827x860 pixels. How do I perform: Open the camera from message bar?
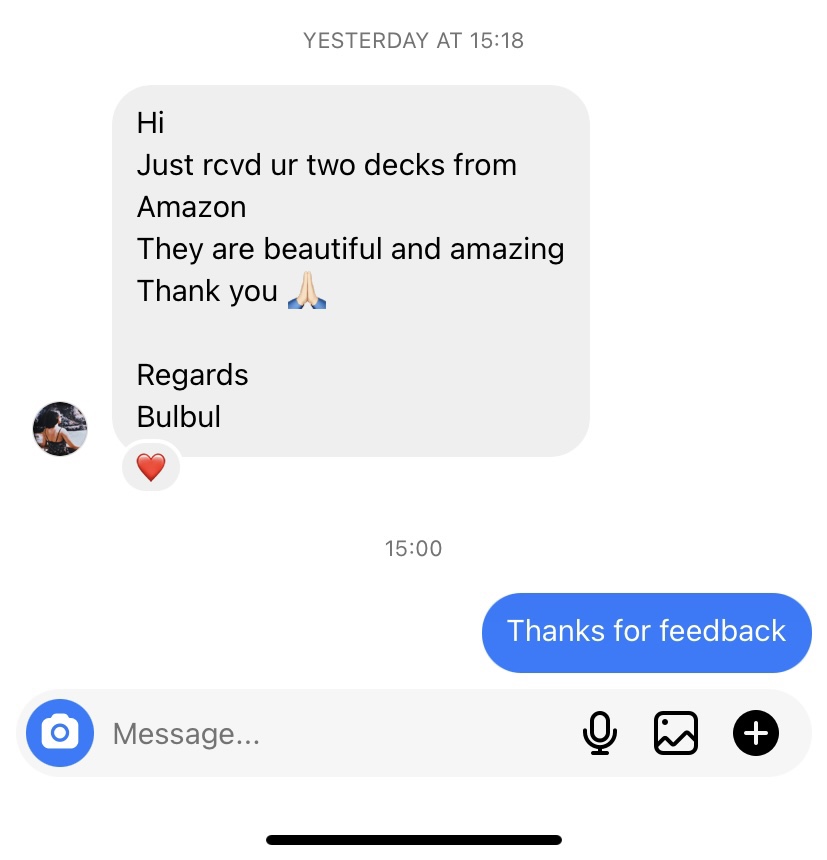click(x=60, y=733)
